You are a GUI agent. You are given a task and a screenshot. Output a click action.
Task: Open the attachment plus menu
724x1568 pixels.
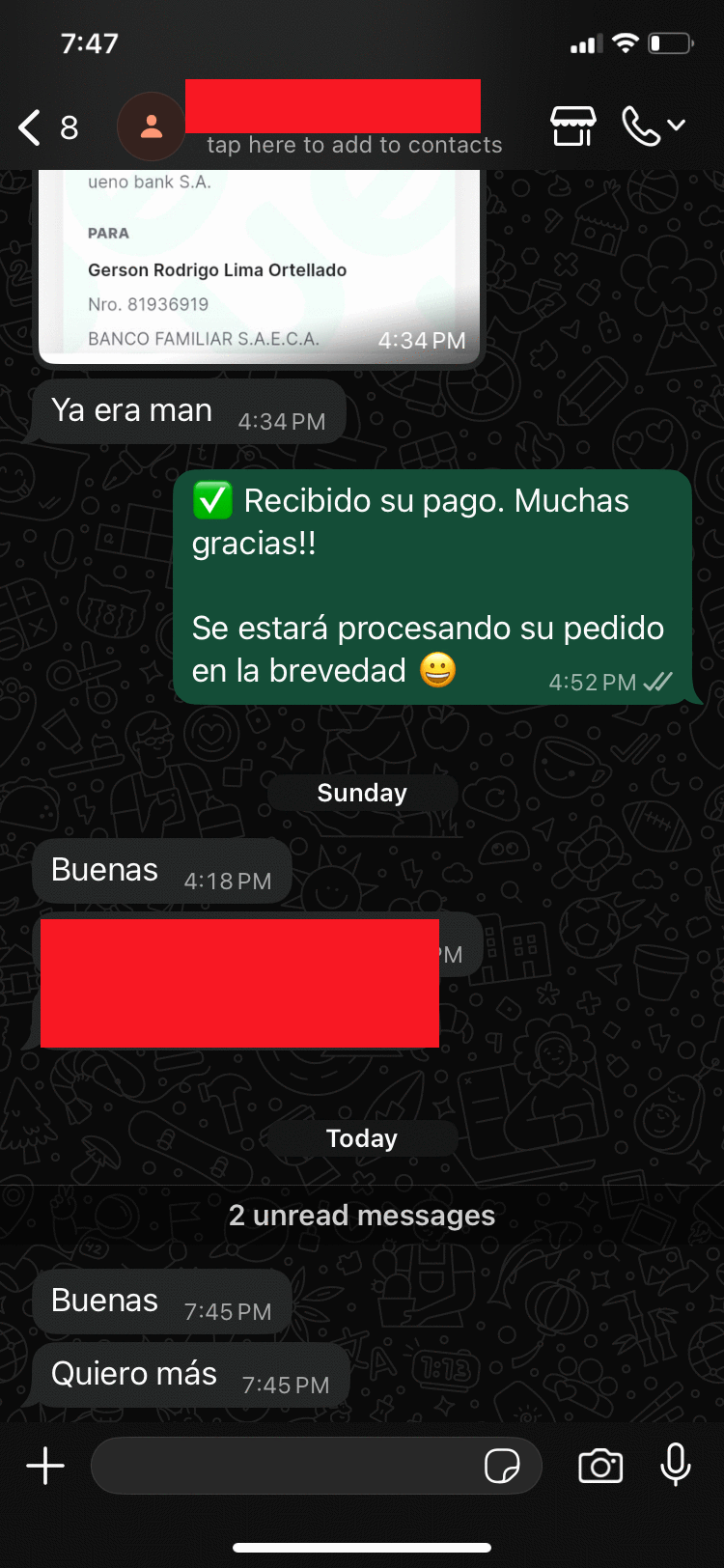[45, 1466]
